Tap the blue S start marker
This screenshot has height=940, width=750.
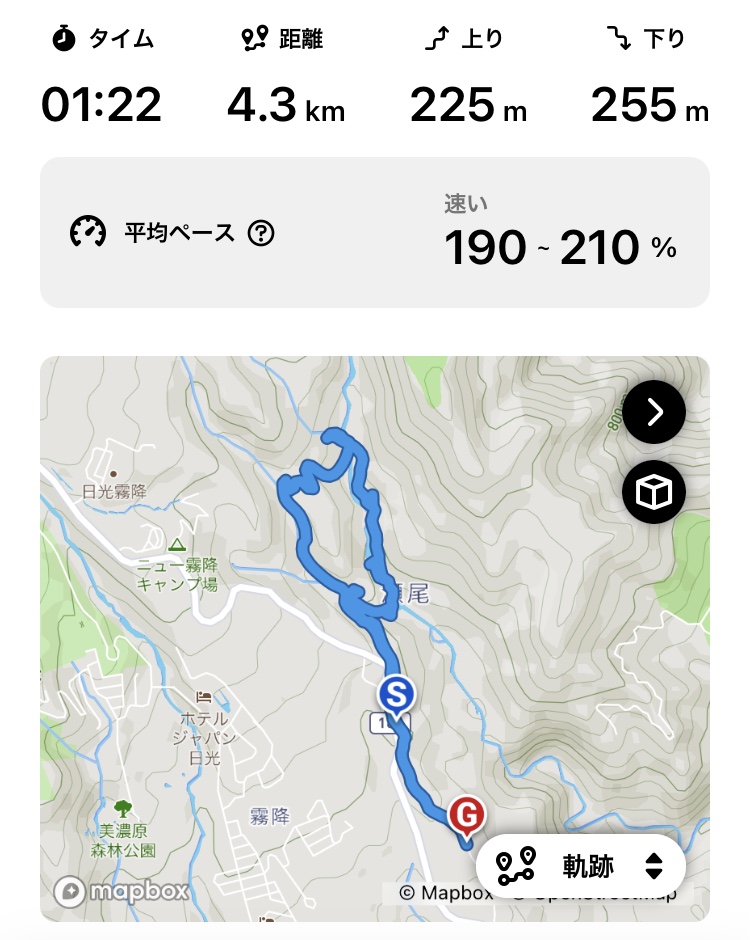(396, 697)
